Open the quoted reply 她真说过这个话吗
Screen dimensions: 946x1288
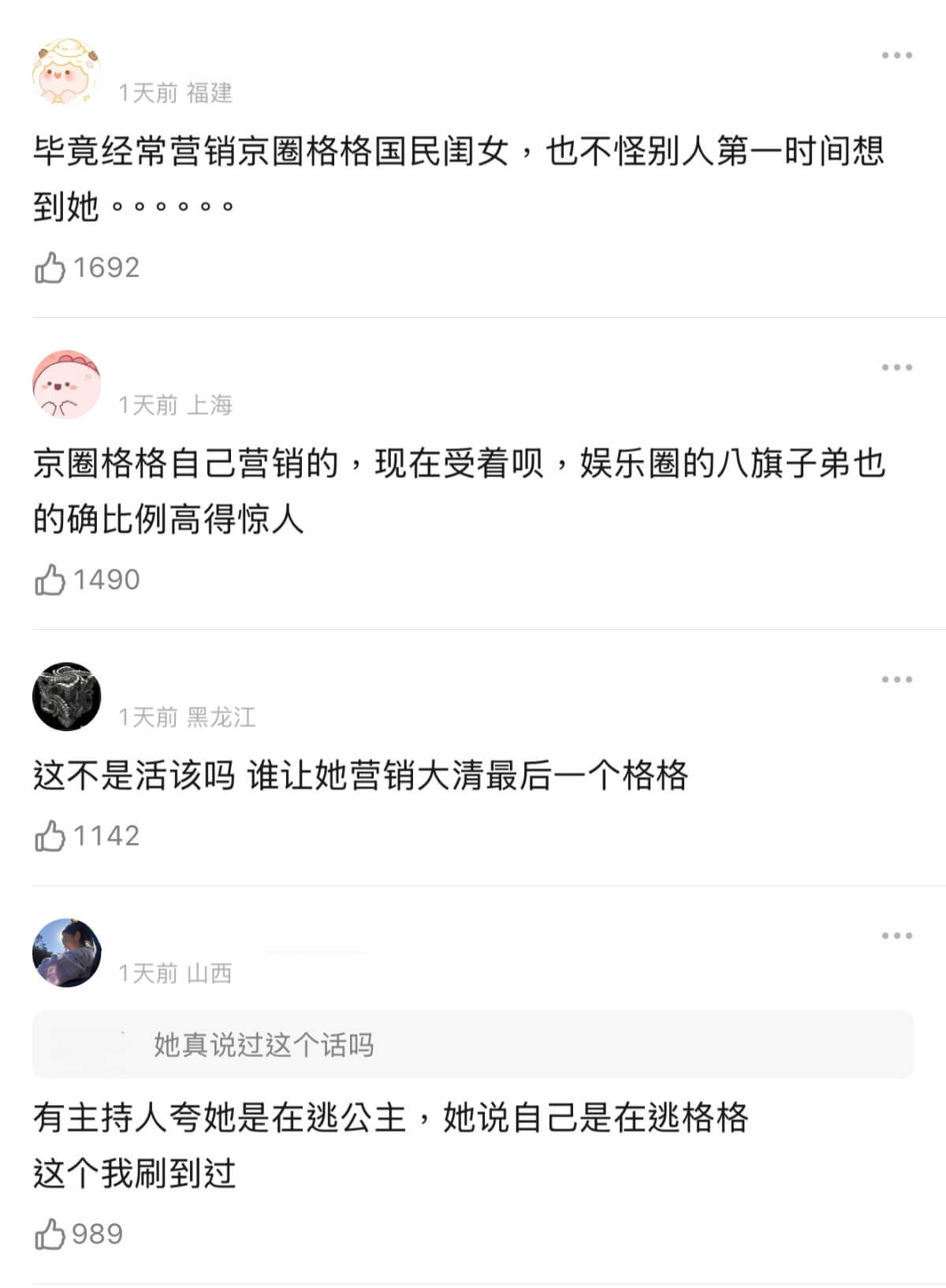coord(473,1045)
